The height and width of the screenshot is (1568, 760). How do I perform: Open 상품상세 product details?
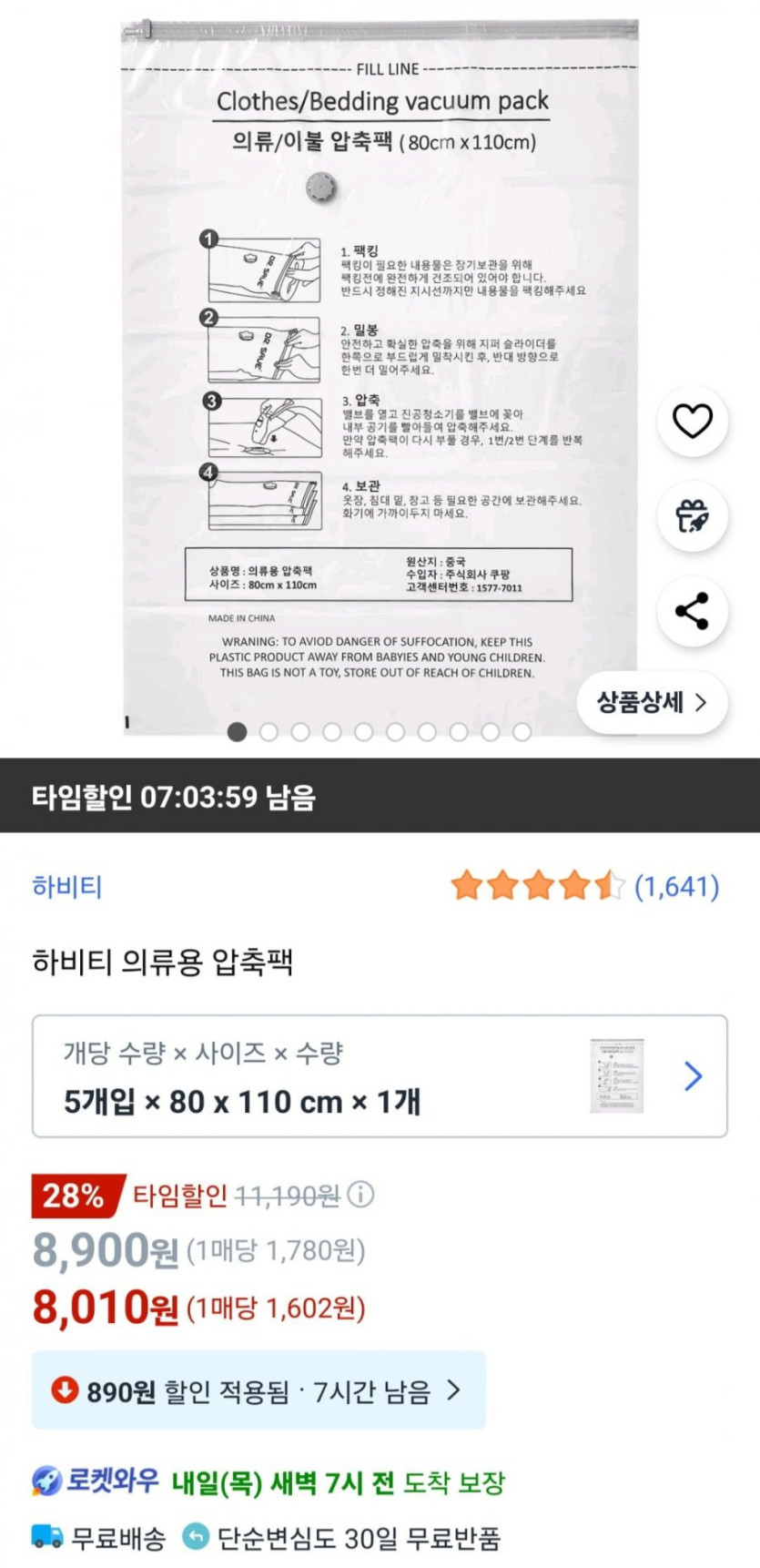point(651,702)
